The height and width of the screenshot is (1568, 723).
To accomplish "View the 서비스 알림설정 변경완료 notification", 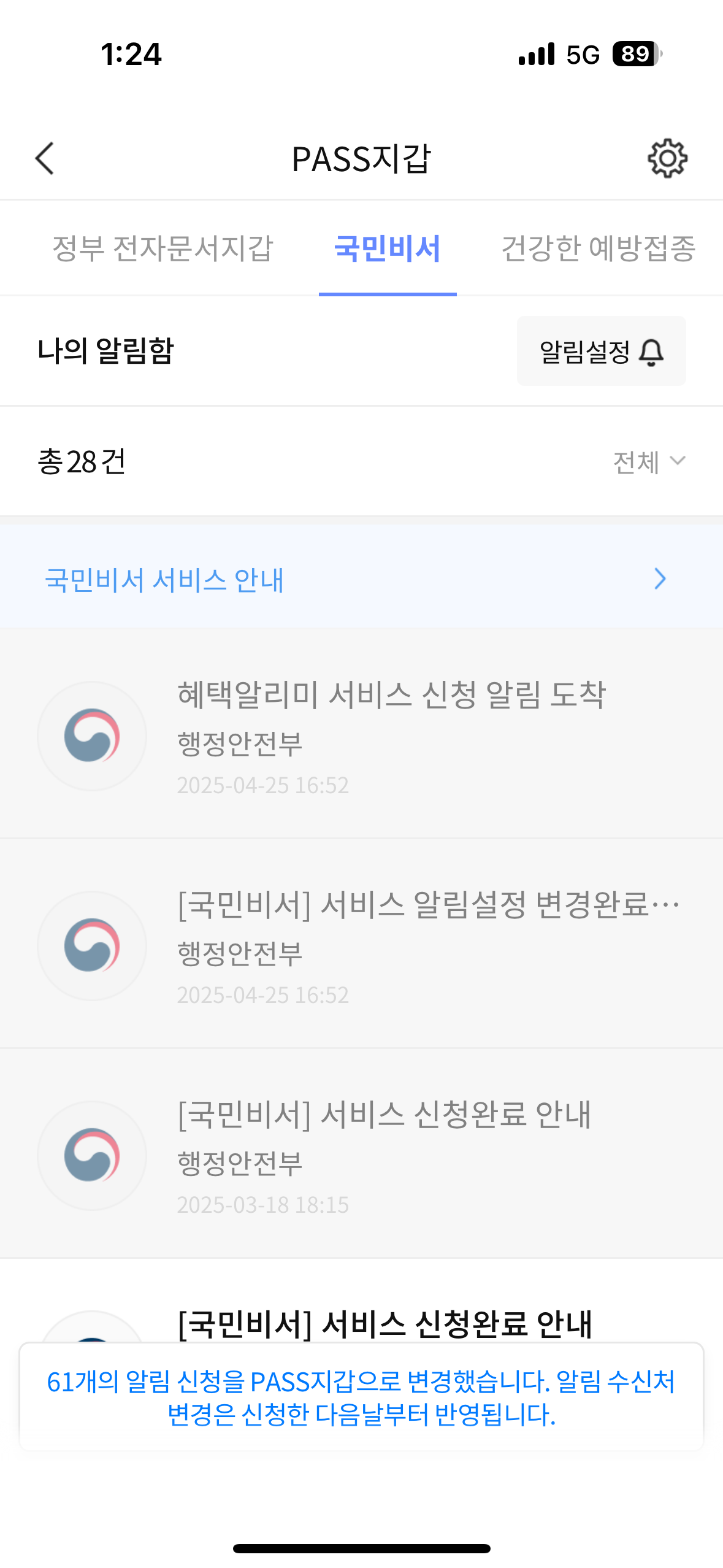I will 427,945.
